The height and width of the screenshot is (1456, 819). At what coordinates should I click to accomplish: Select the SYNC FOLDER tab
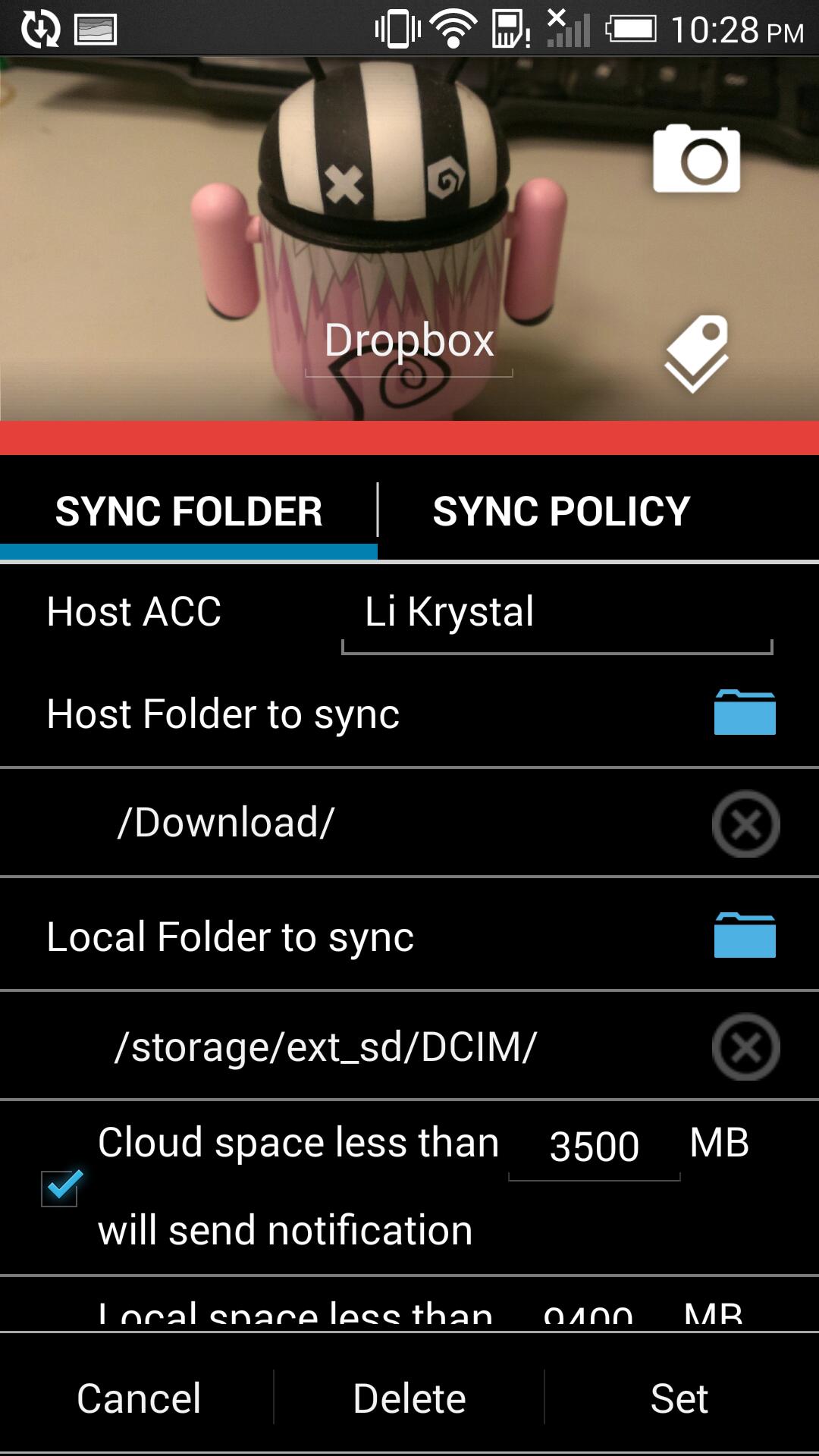coord(190,510)
